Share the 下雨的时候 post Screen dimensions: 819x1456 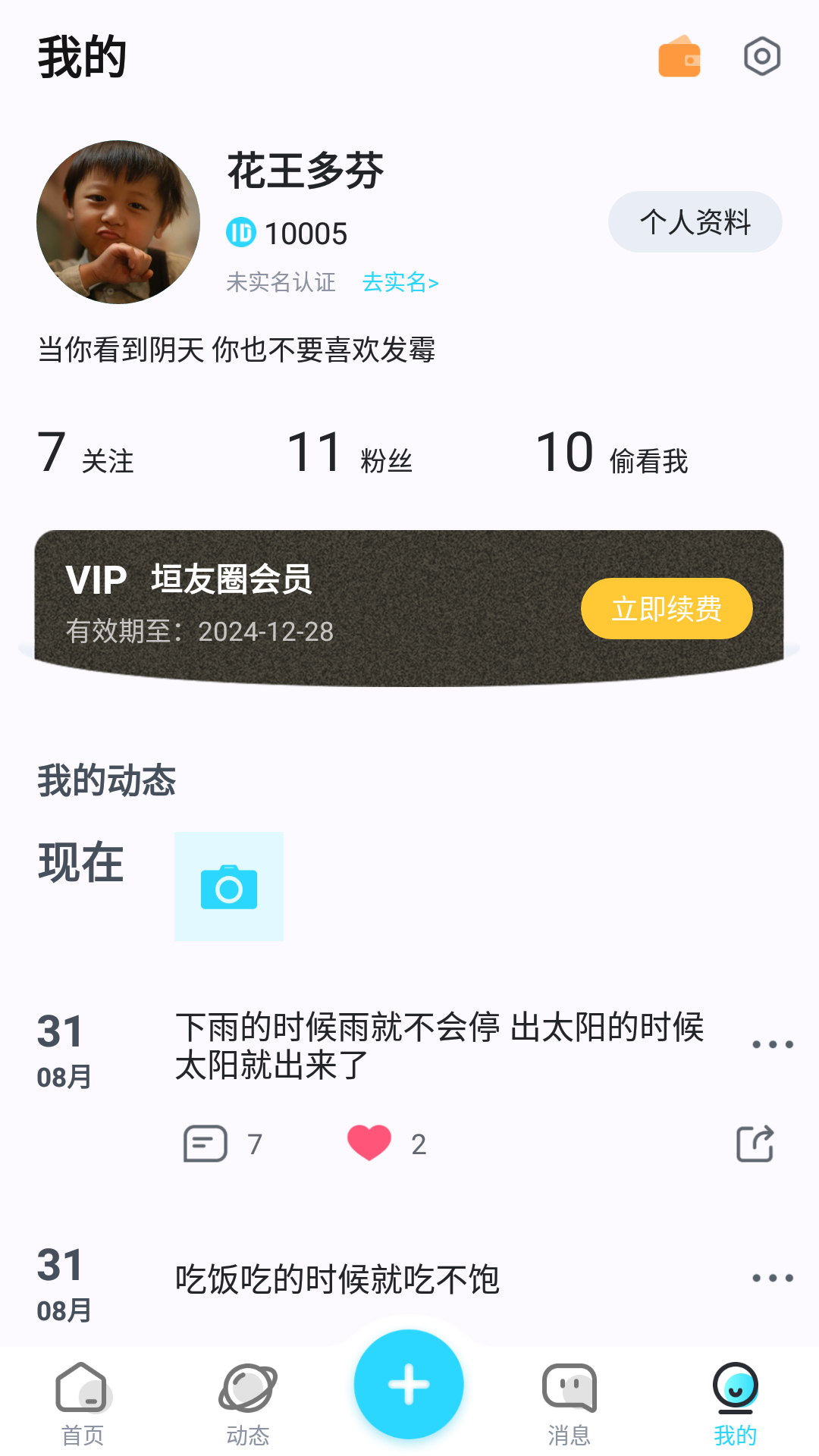[755, 1144]
